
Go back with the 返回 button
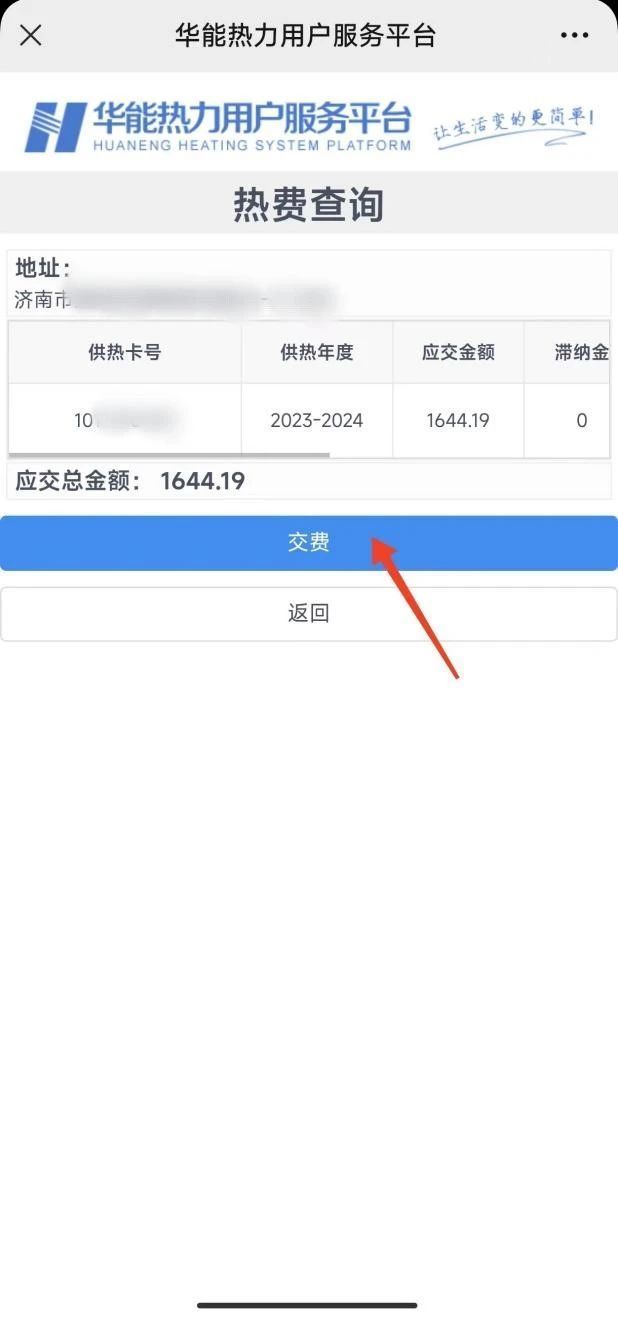pos(308,613)
